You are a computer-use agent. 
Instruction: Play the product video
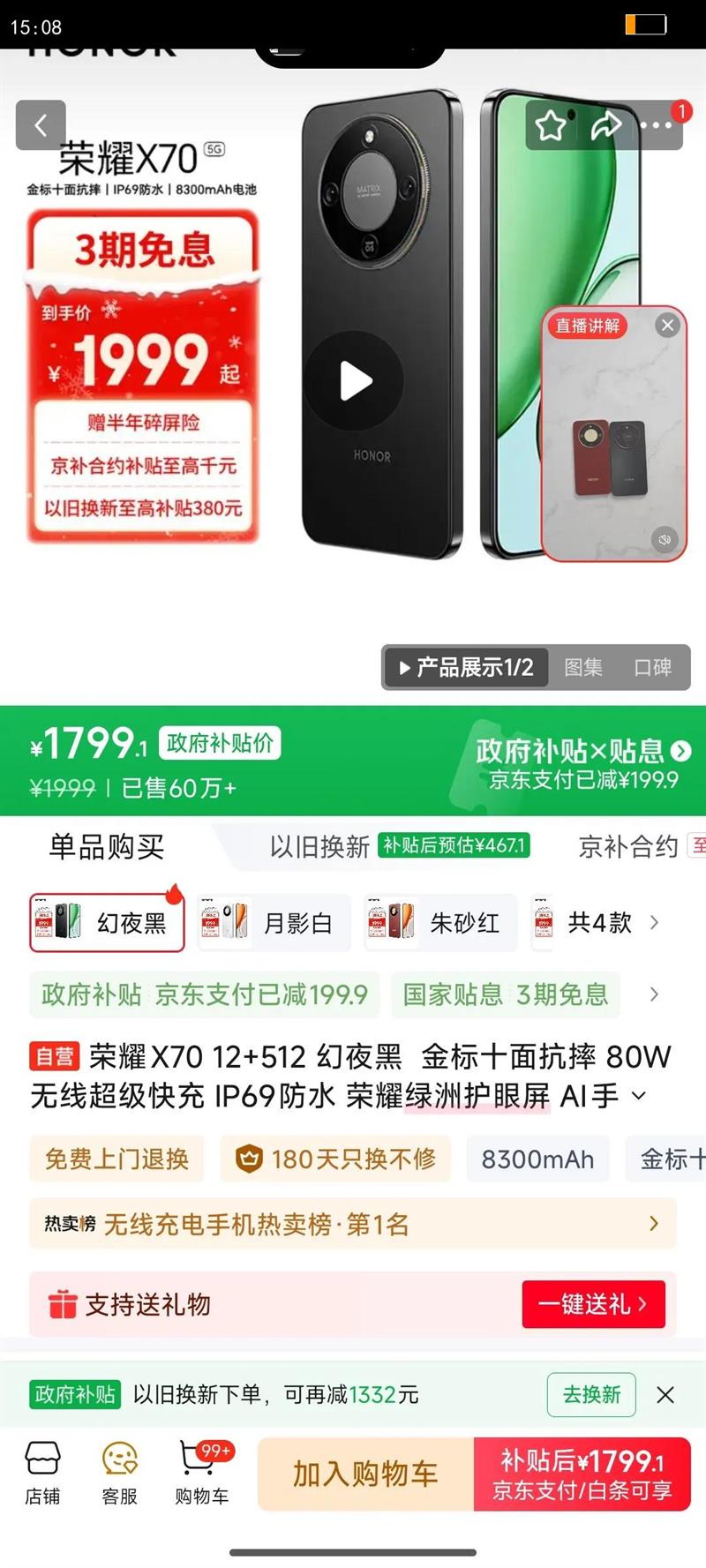pyautogui.click(x=356, y=381)
